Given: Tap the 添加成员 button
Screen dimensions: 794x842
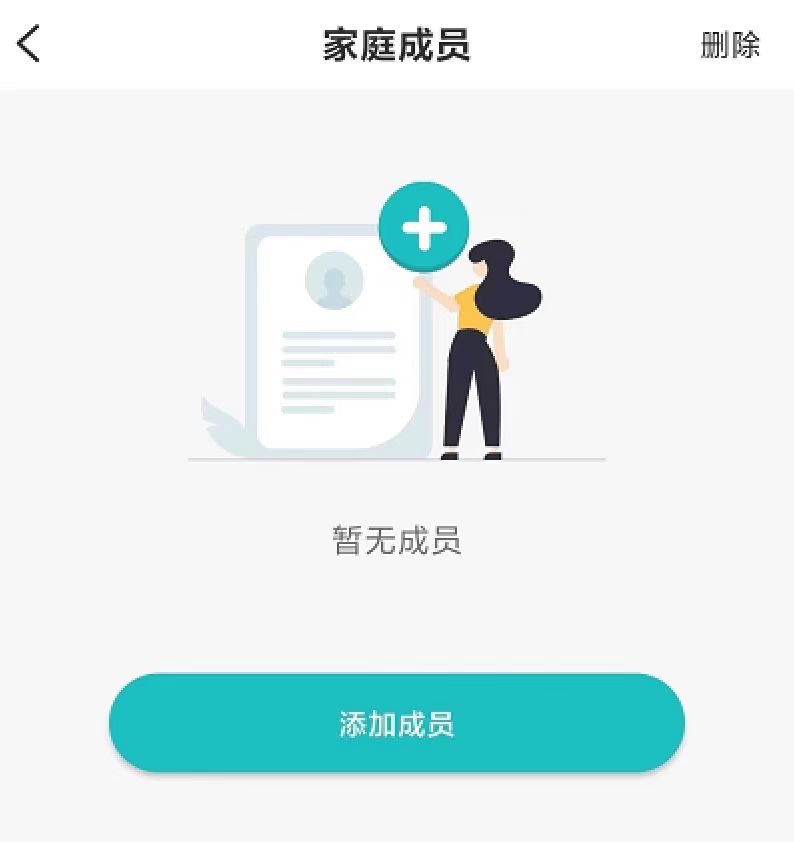Looking at the screenshot, I should pos(397,723).
